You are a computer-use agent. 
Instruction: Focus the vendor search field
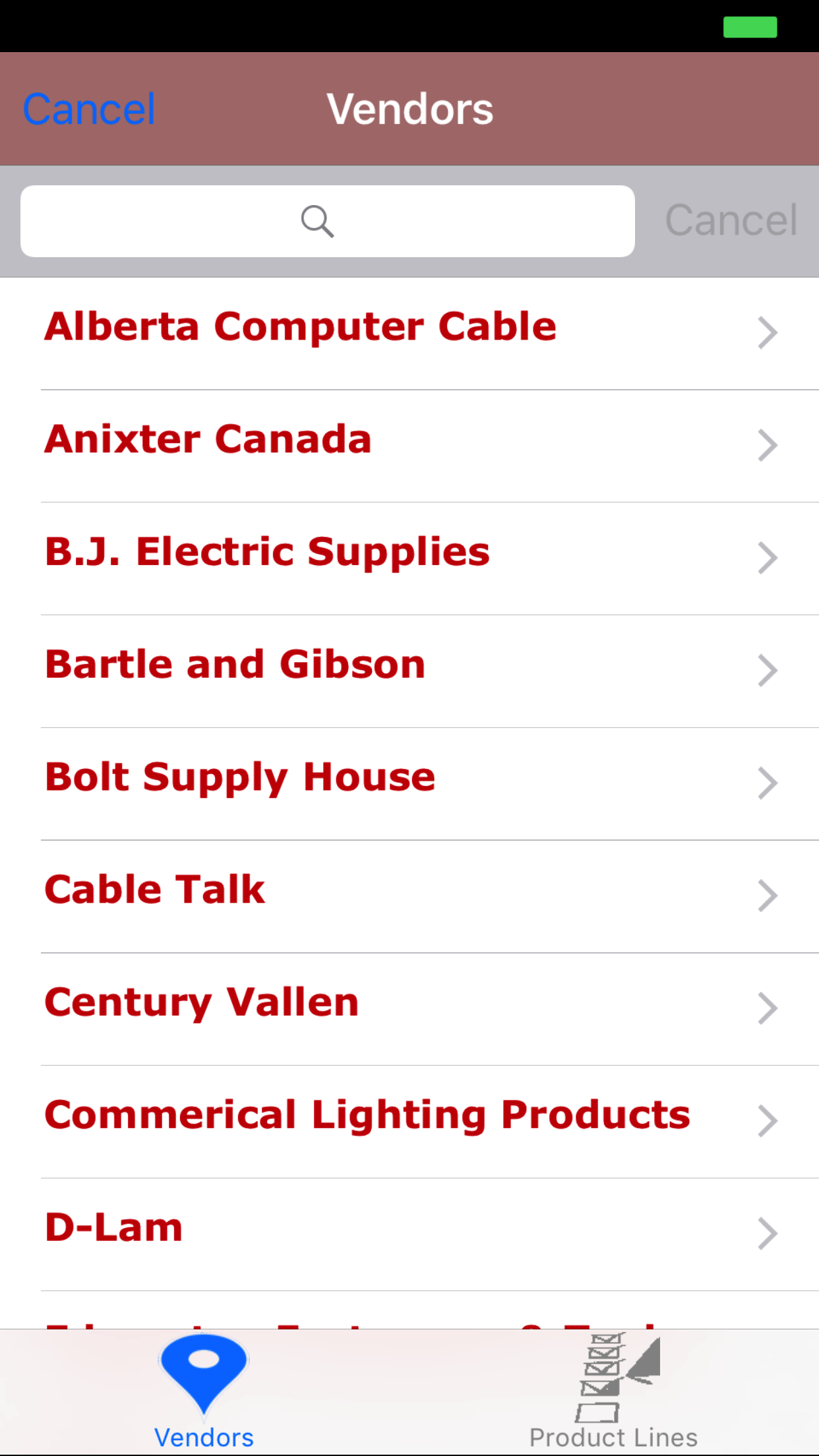327,221
